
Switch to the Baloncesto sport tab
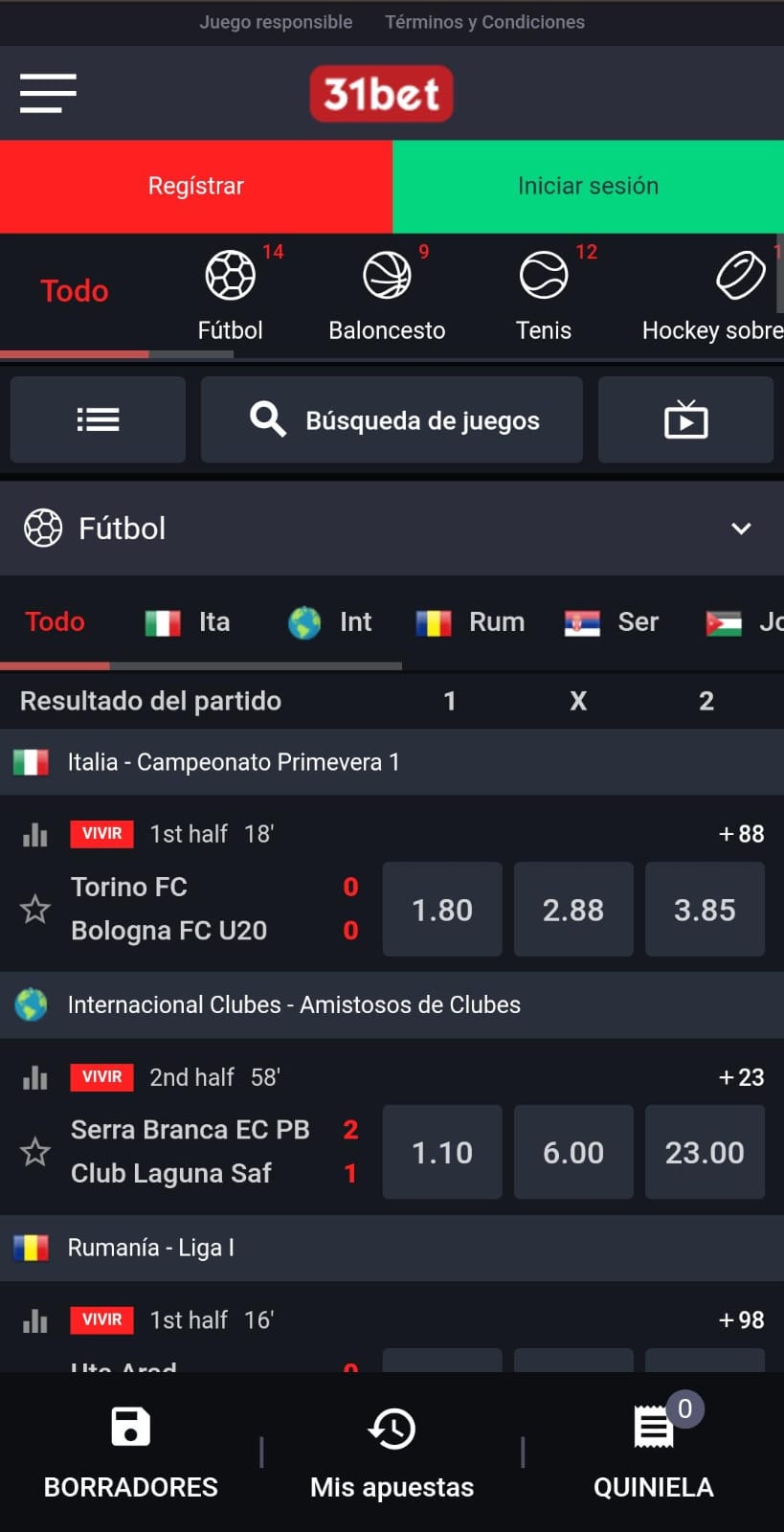tap(387, 295)
